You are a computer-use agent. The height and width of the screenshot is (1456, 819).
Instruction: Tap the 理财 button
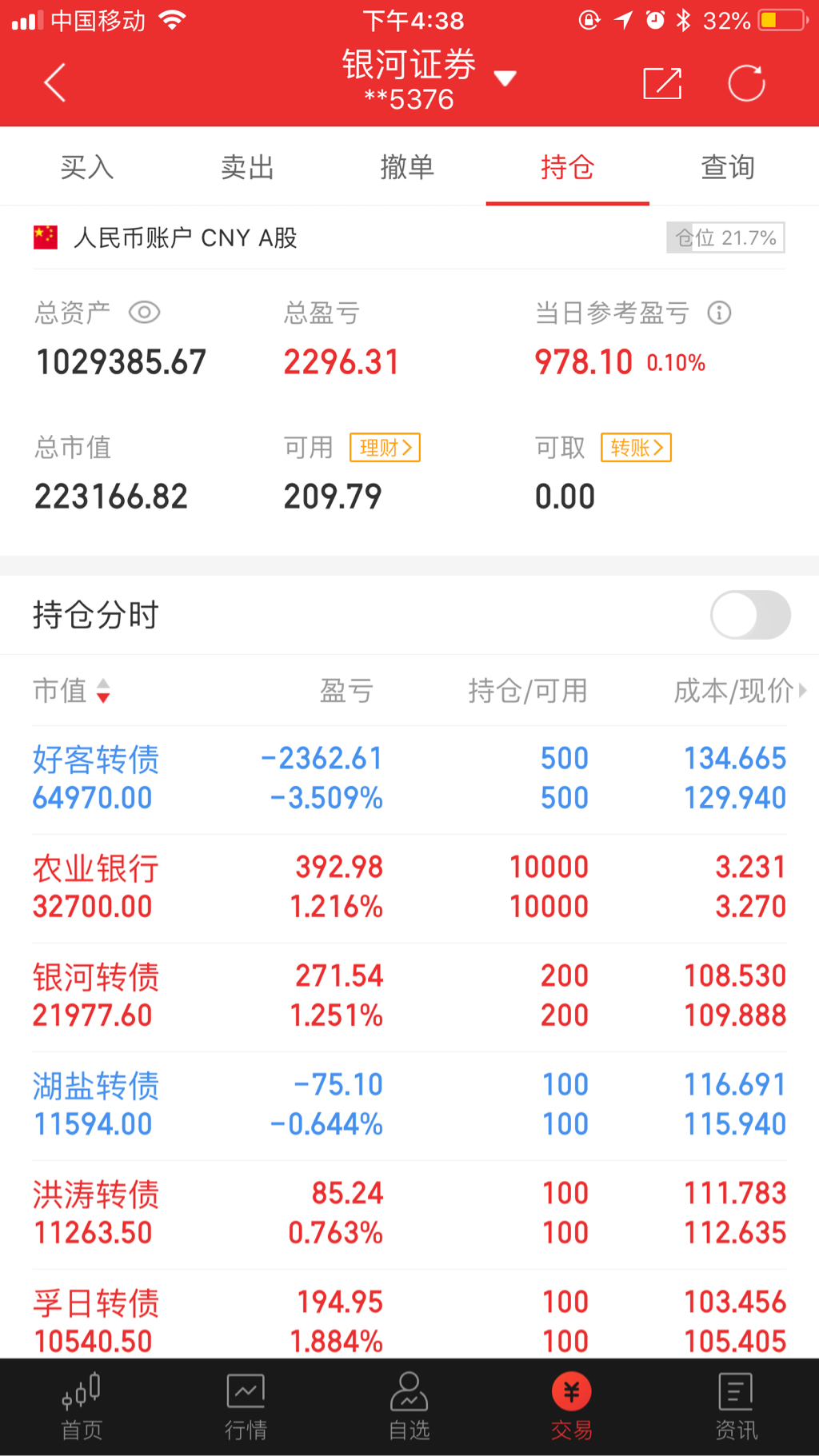click(385, 448)
